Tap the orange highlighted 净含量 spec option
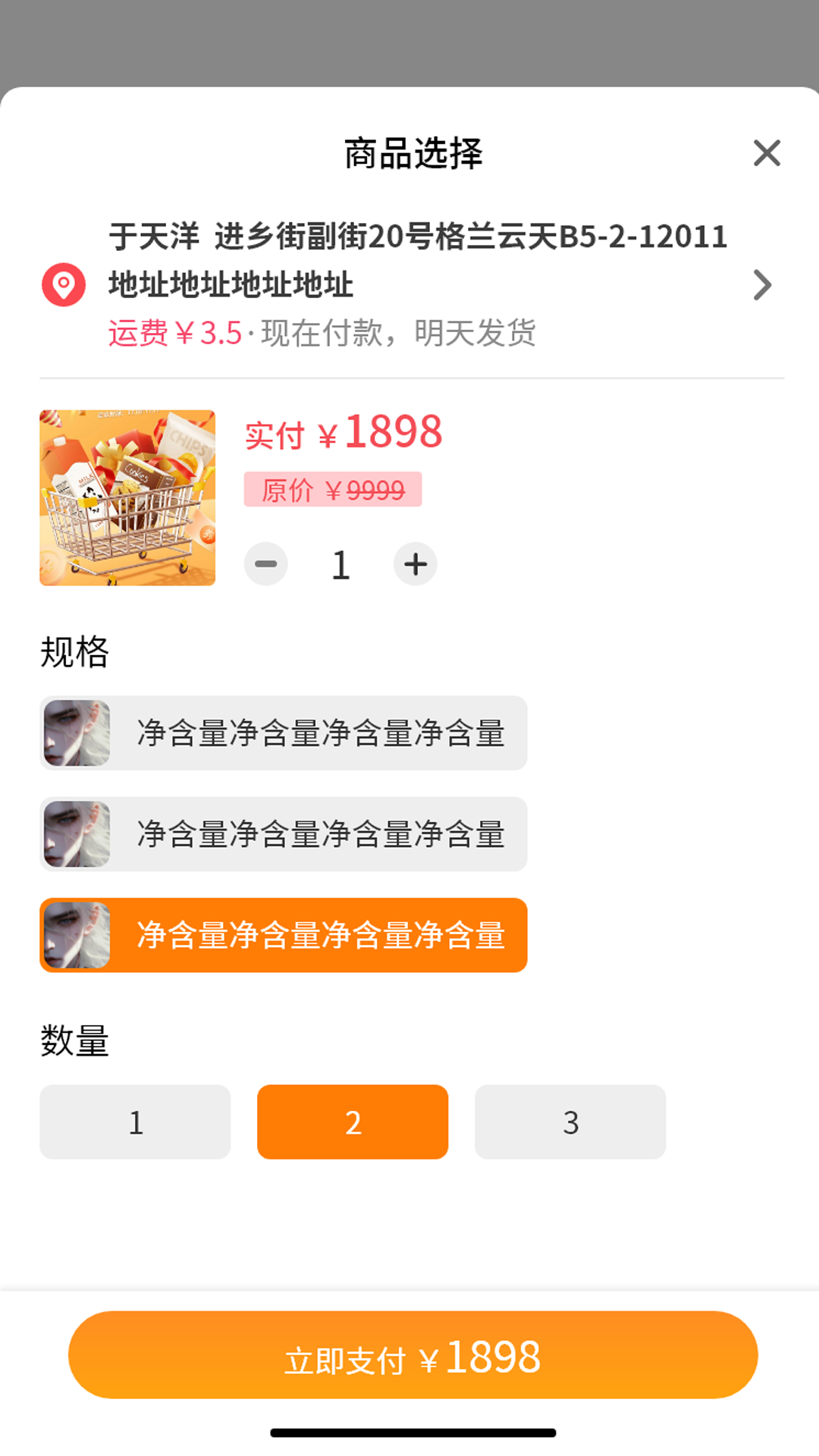 pos(283,935)
